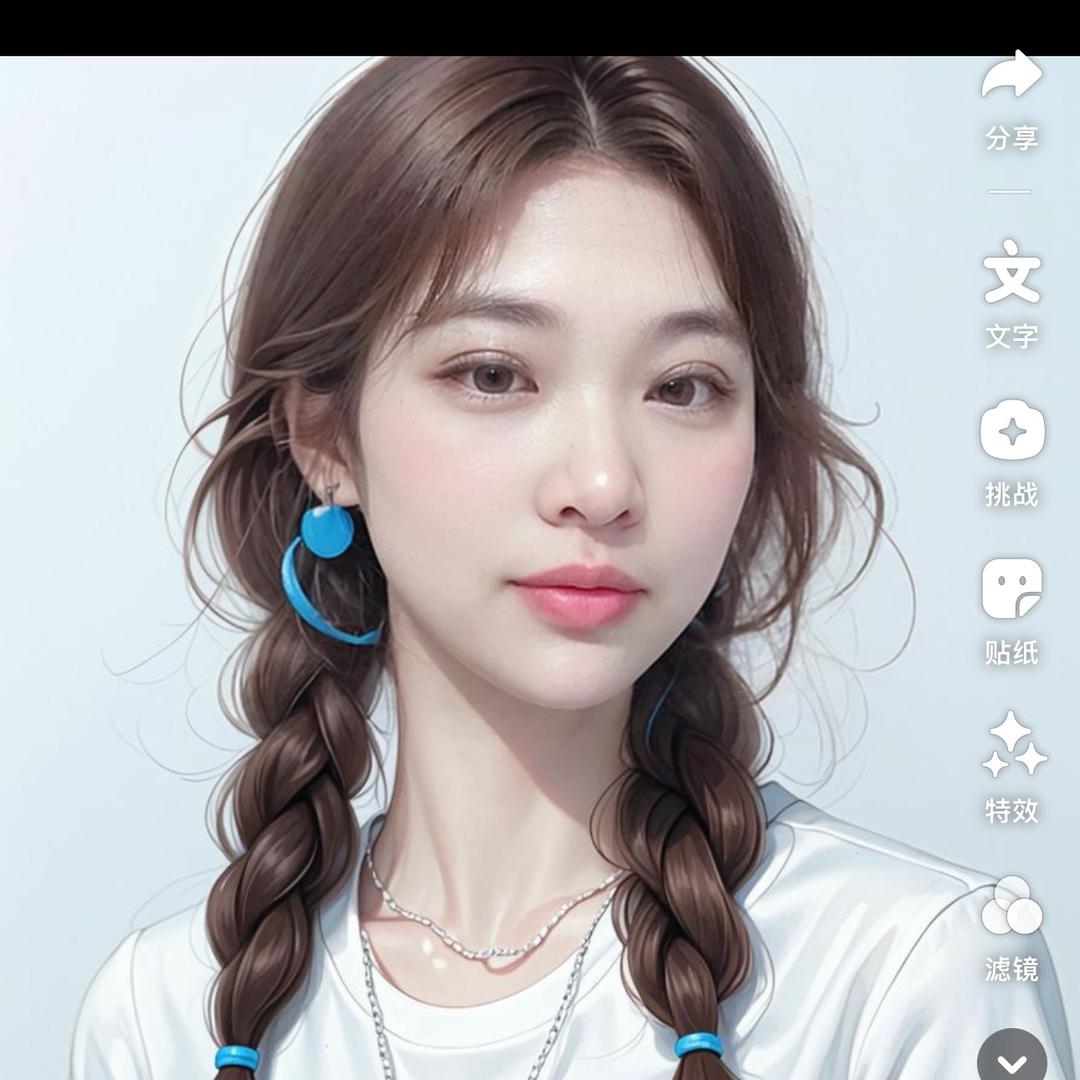
Task: Tap the 分享 share arrow
Action: point(1012,74)
